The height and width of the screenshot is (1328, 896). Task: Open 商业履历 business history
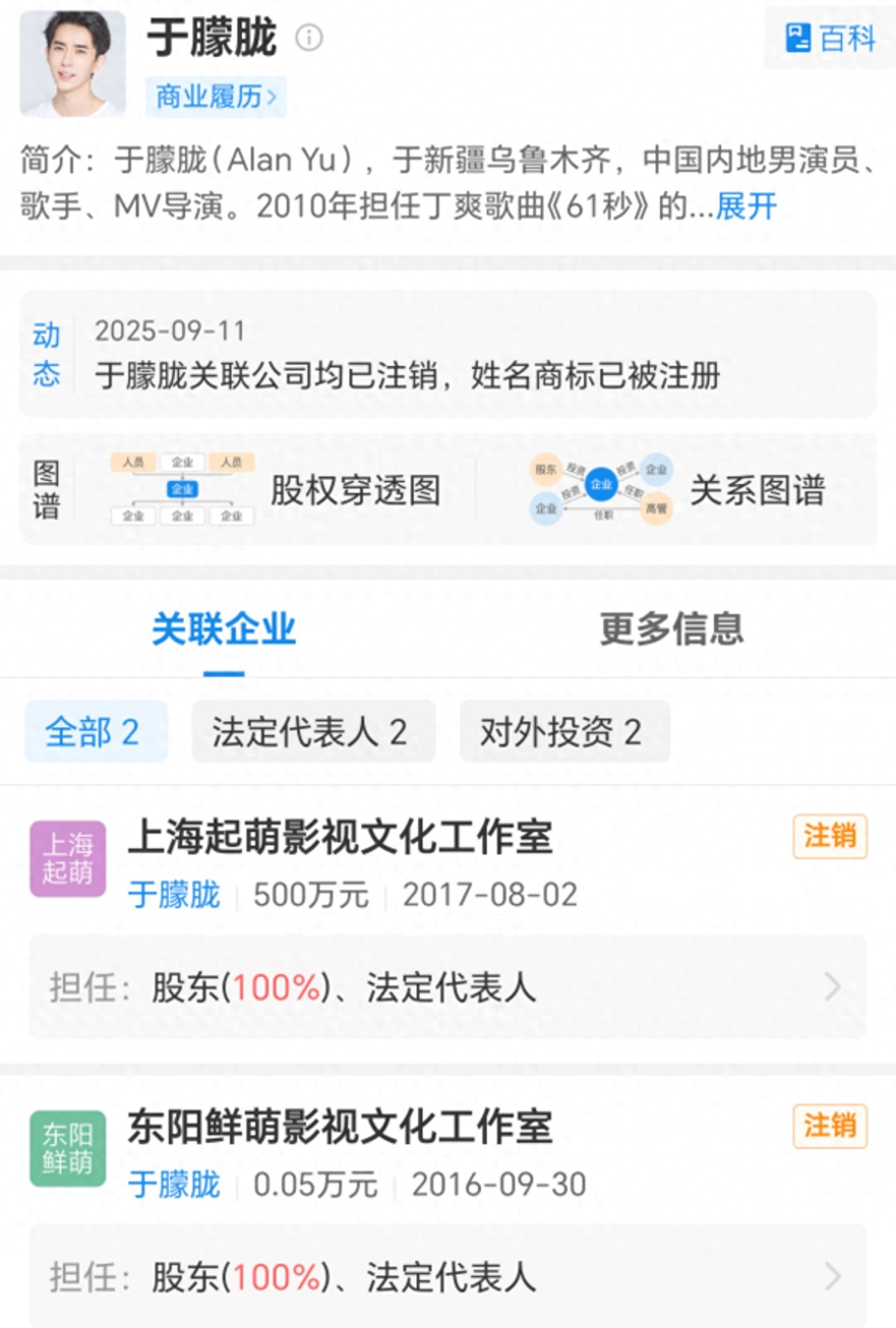click(216, 96)
